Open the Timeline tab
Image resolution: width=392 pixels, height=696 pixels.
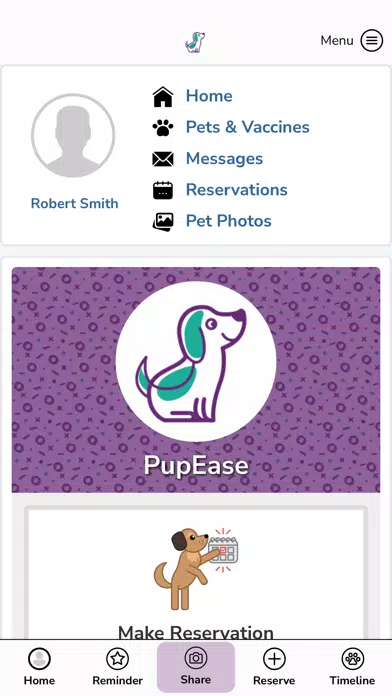click(352, 667)
